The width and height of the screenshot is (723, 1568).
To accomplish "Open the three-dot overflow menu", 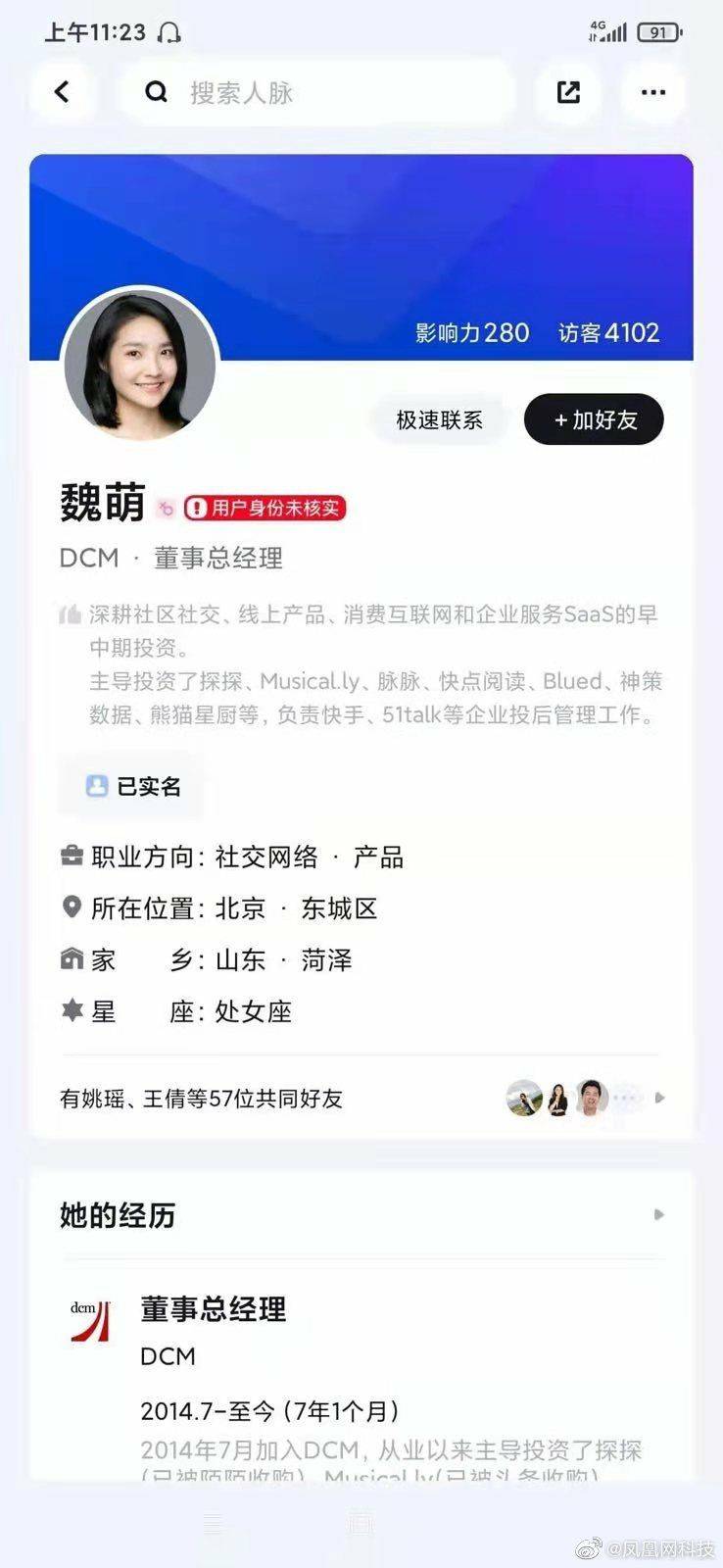I will (x=652, y=92).
